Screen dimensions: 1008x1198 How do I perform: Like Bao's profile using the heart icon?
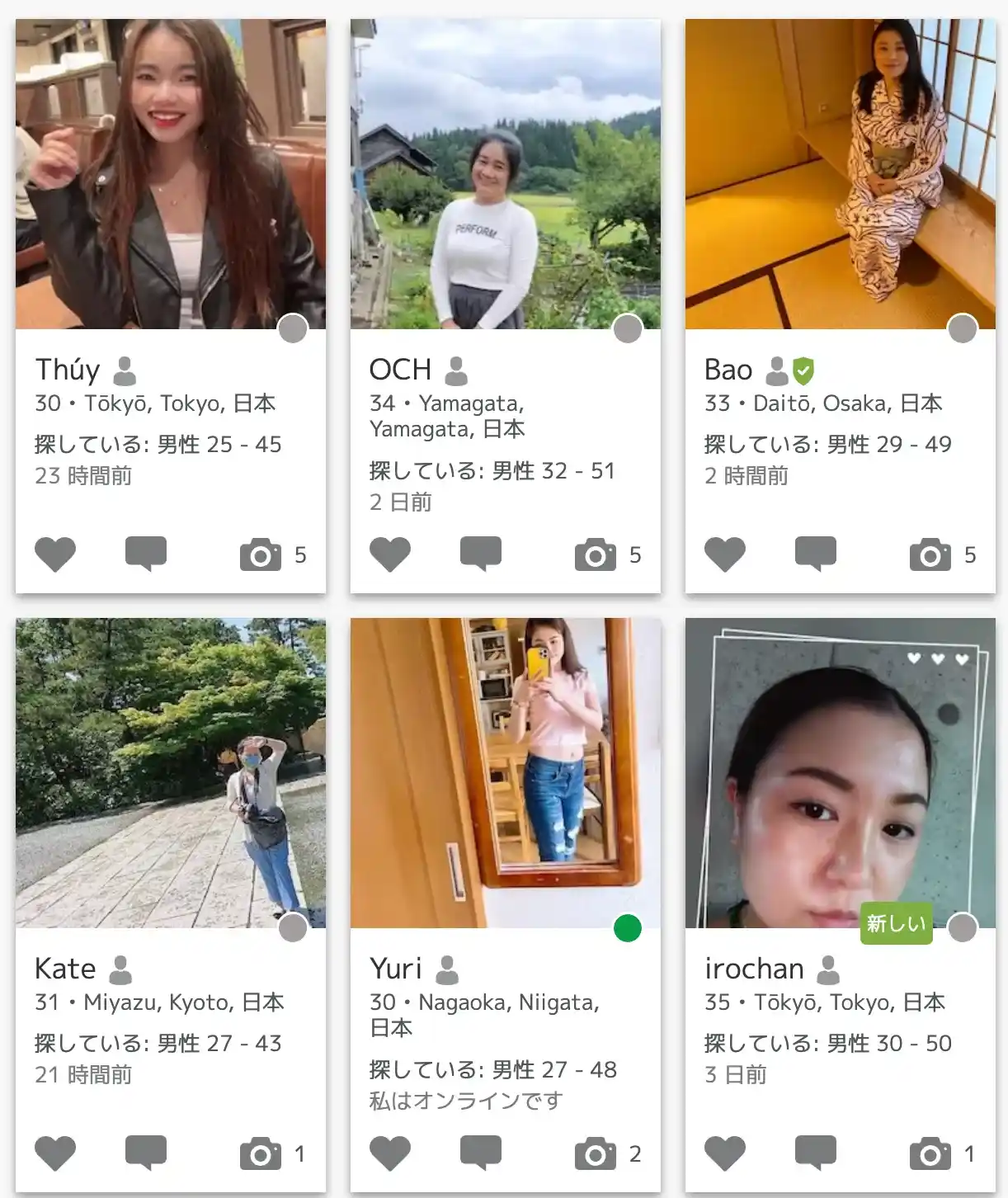[x=727, y=553]
